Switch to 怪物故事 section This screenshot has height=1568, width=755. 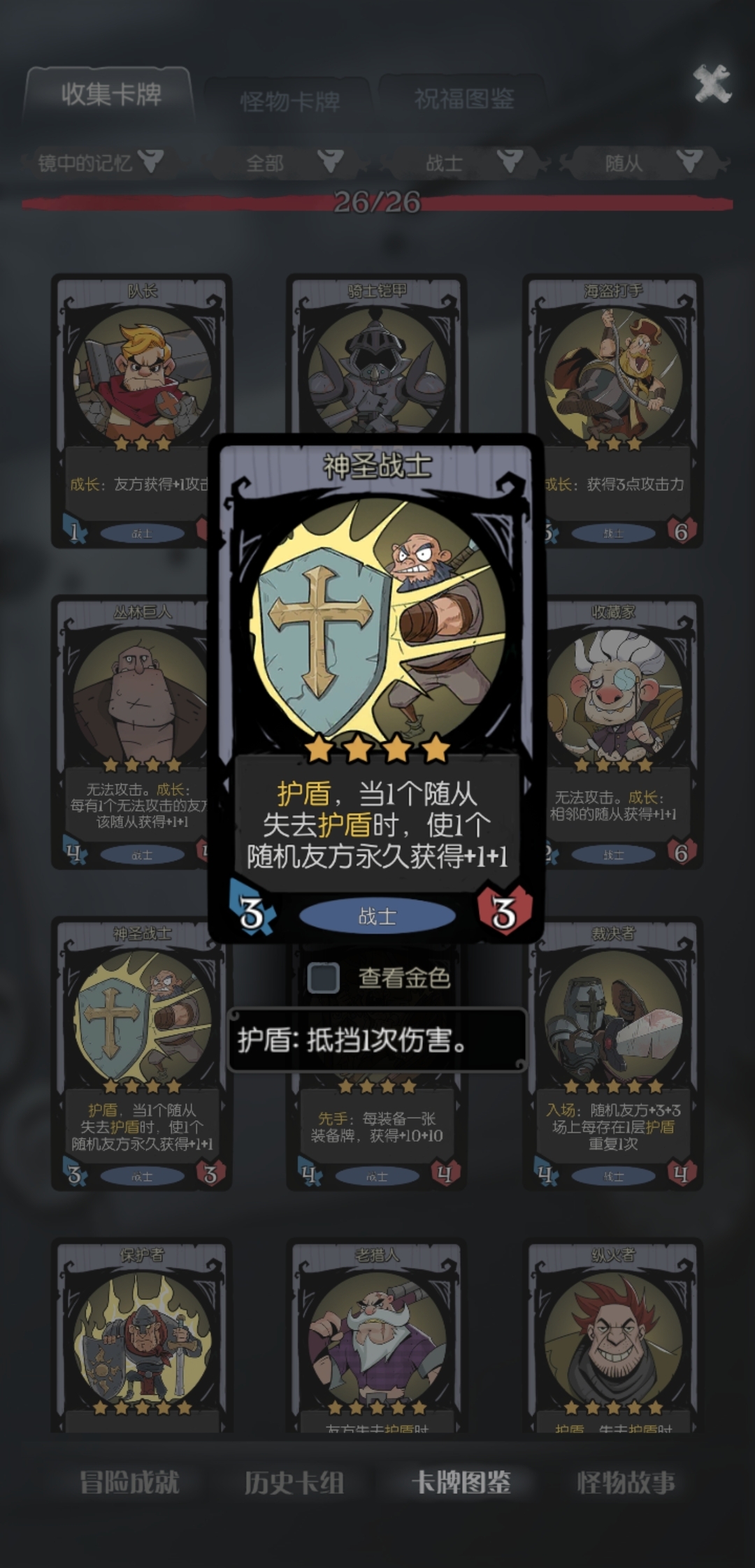point(626,1482)
